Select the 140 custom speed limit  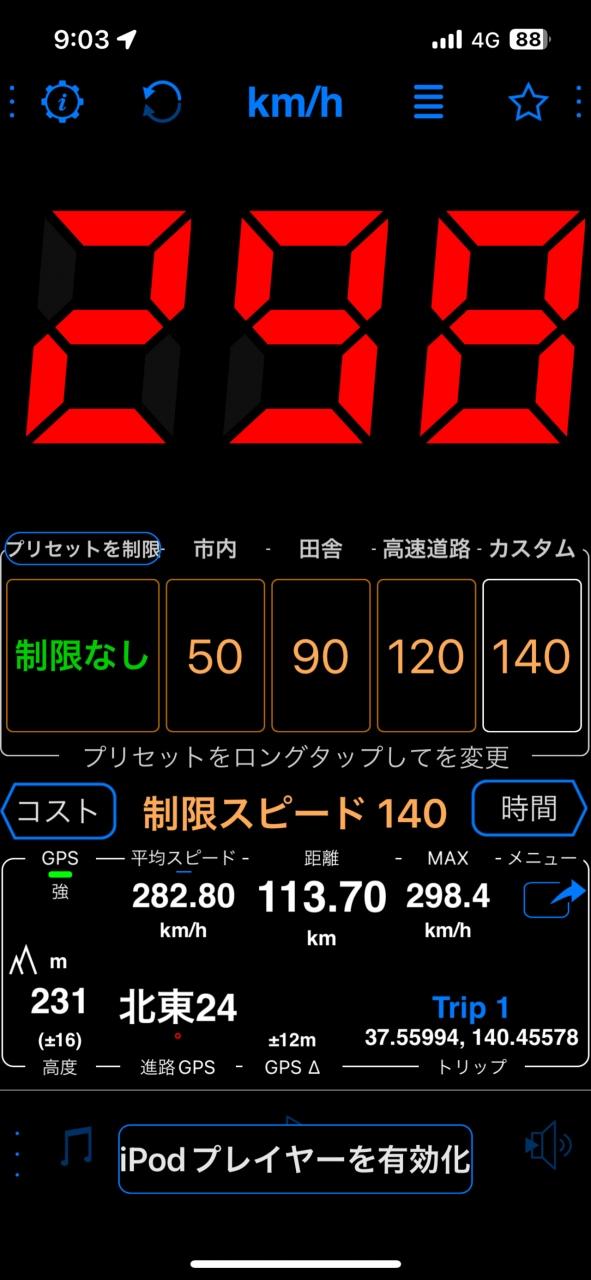coord(532,656)
